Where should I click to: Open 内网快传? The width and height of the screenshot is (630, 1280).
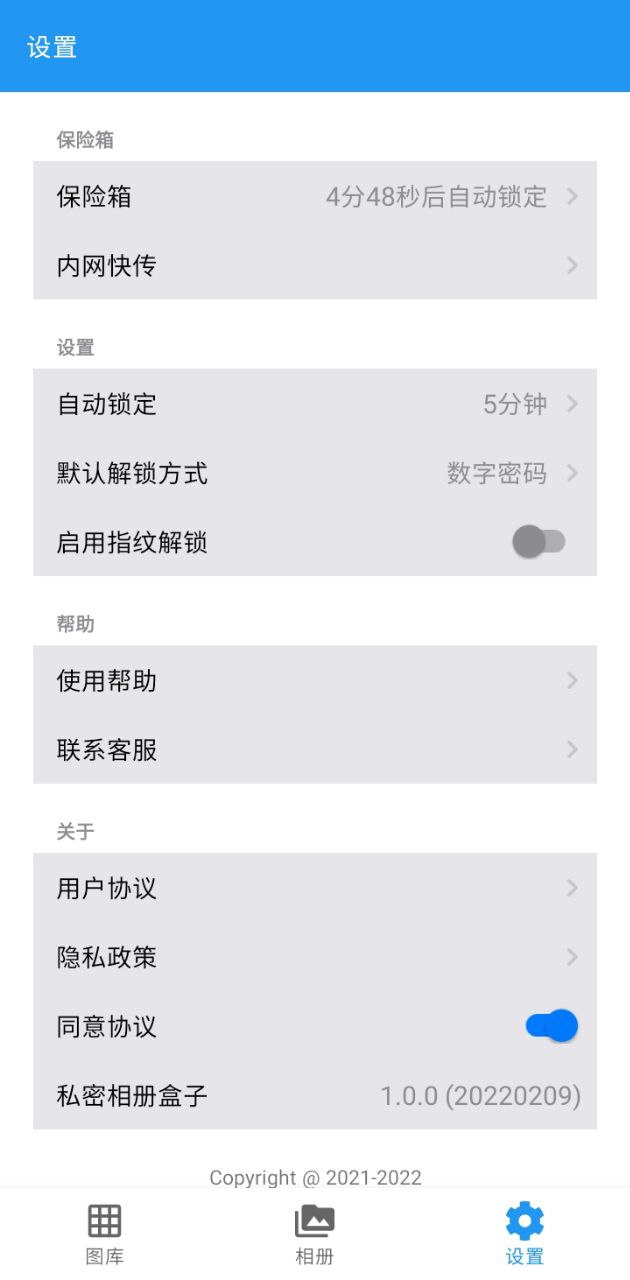point(315,265)
